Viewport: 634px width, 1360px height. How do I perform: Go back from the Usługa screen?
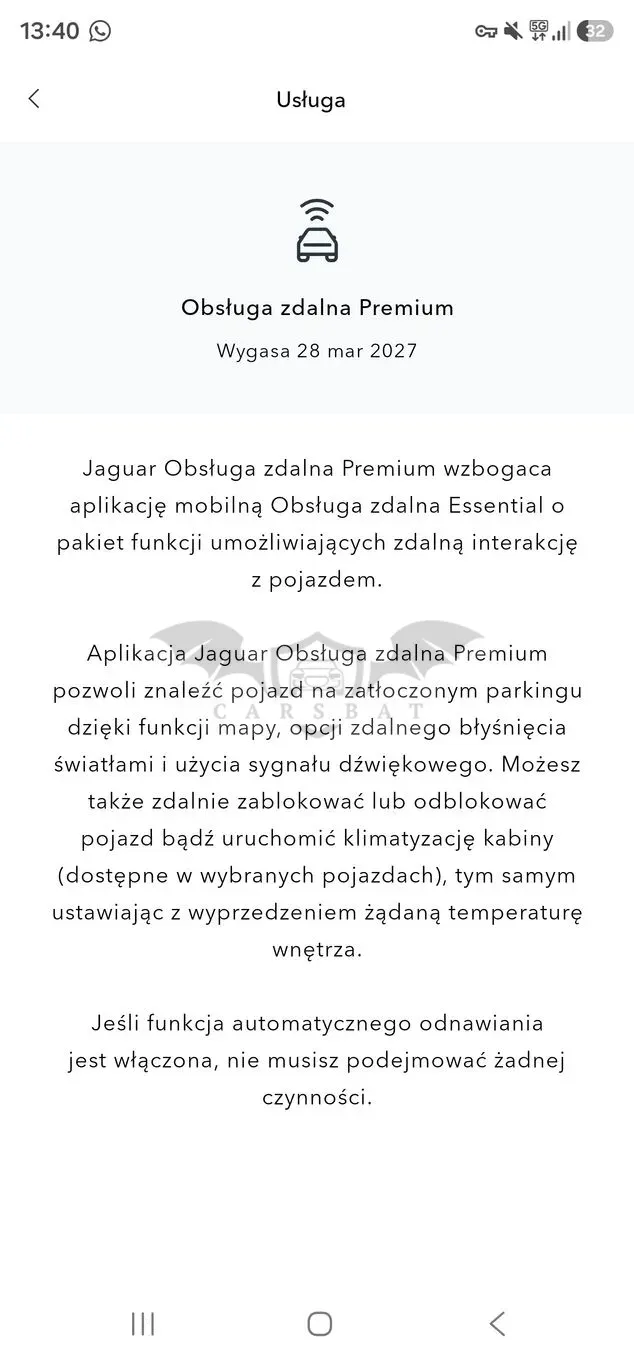(34, 98)
